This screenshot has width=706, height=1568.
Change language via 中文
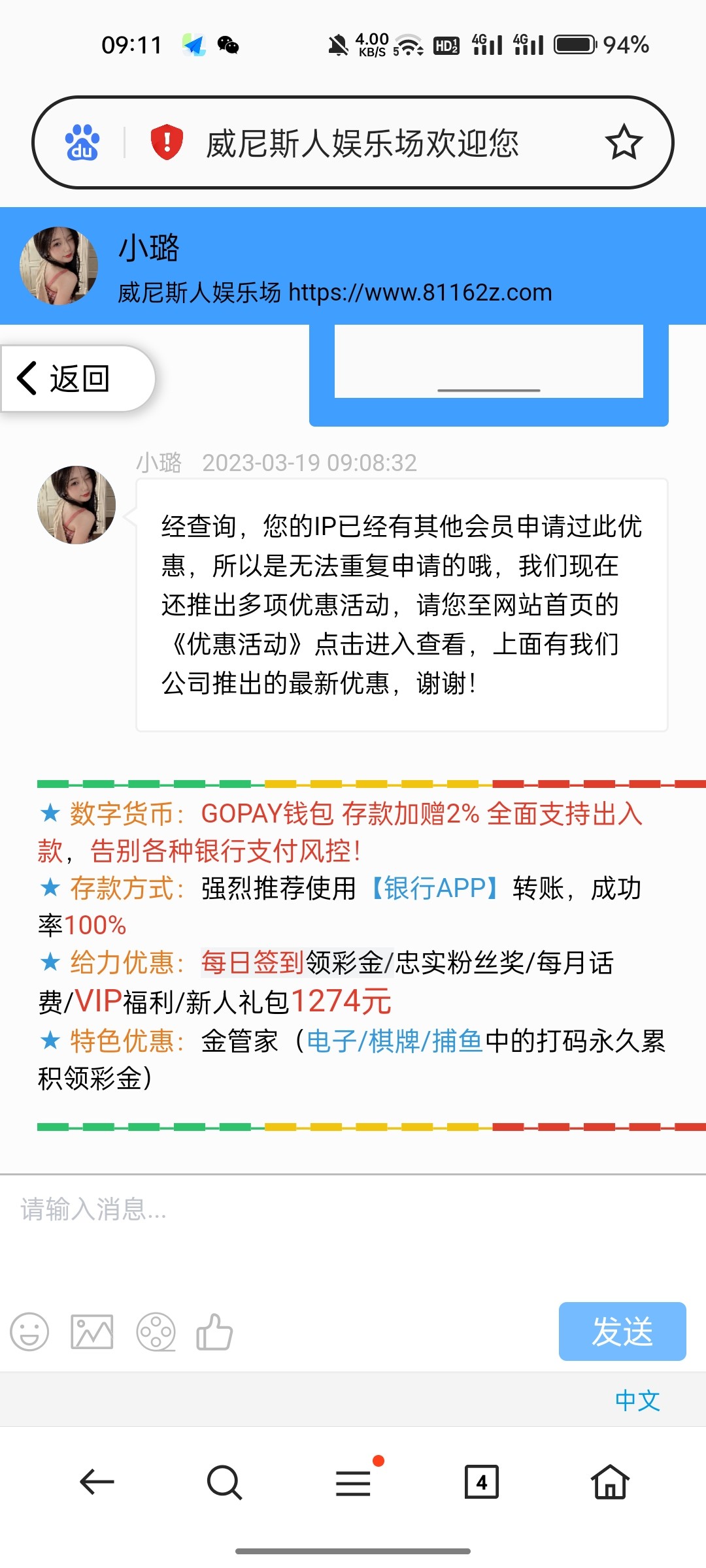(x=637, y=1401)
